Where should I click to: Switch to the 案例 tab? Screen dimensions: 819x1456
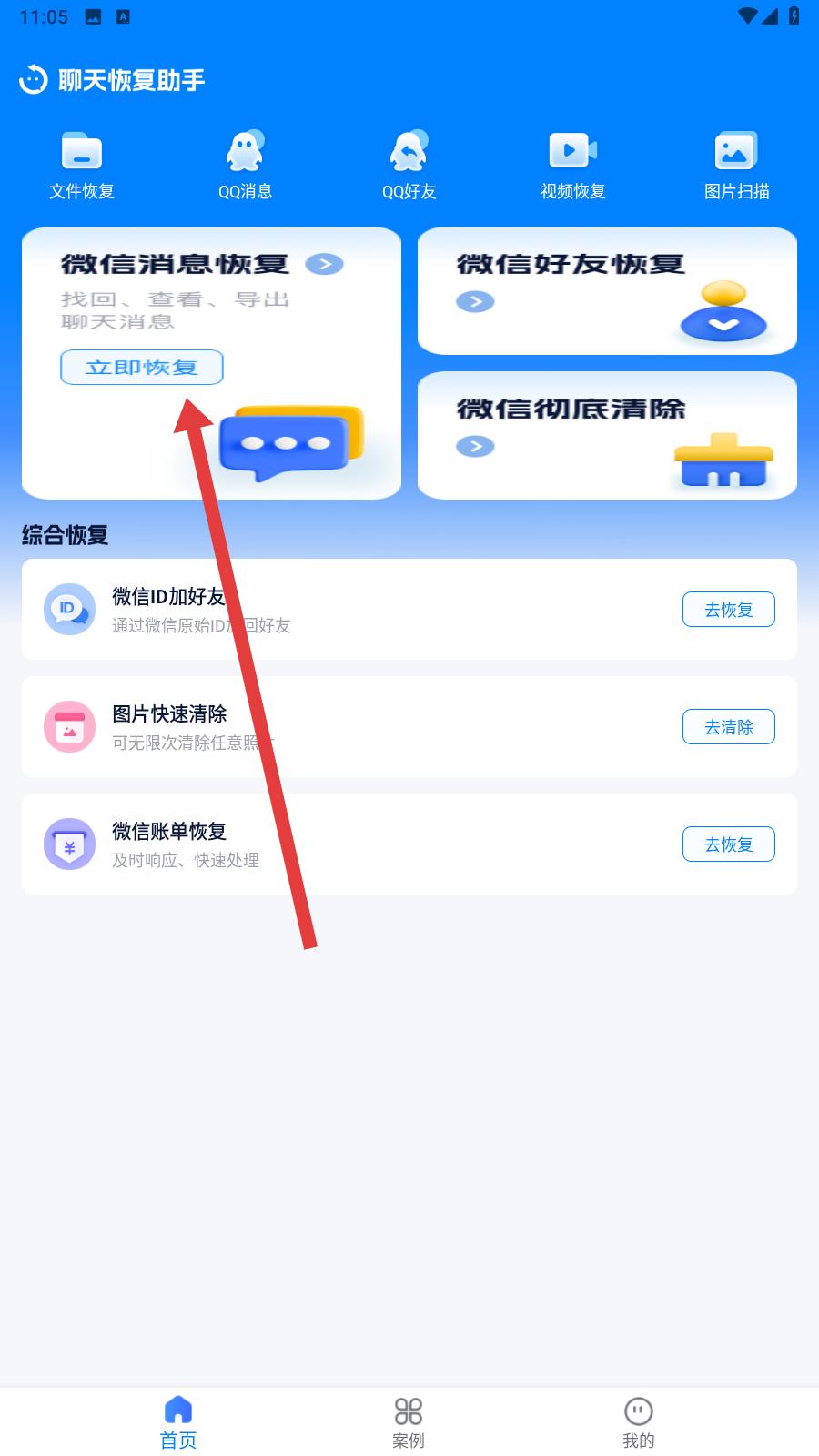pos(409,1422)
